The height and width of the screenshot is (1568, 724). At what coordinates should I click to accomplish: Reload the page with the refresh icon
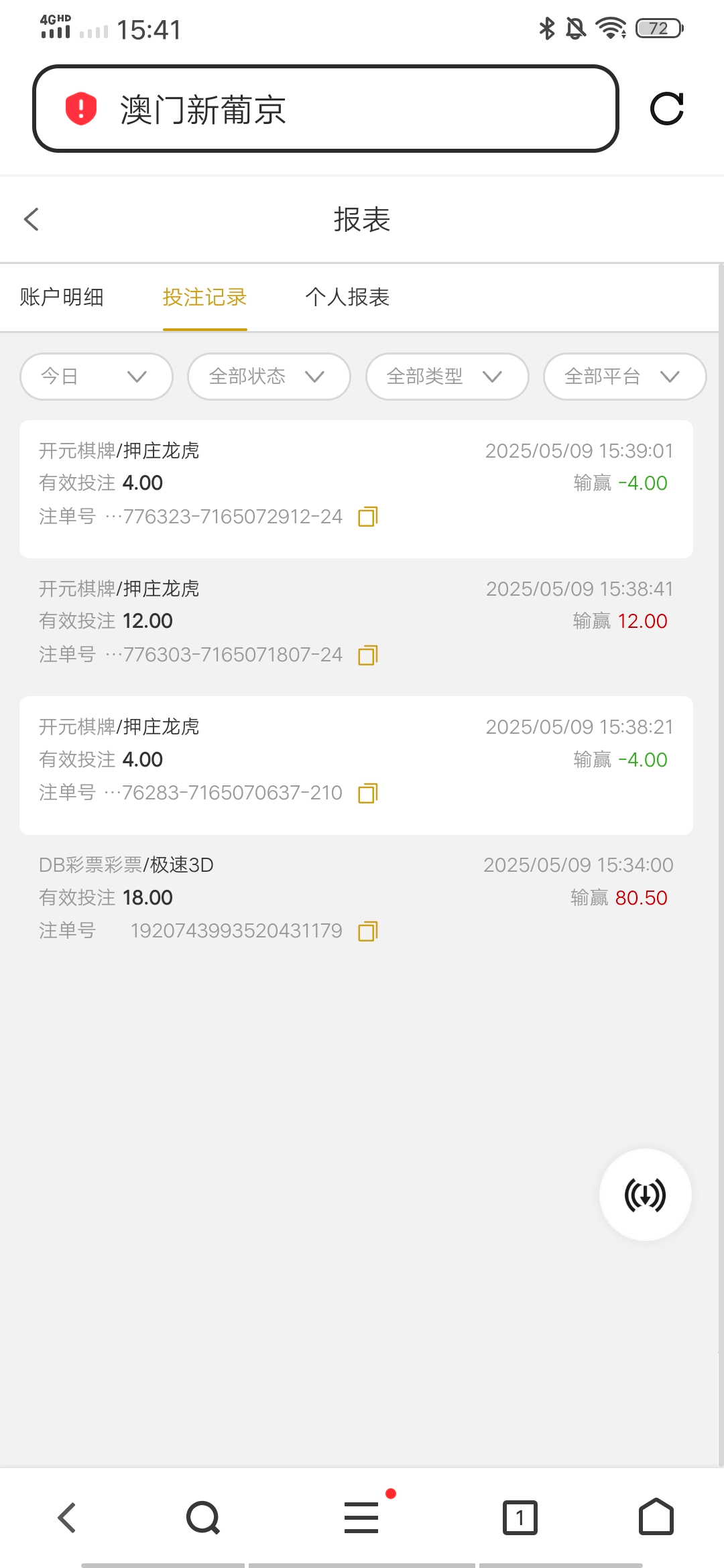(666, 109)
